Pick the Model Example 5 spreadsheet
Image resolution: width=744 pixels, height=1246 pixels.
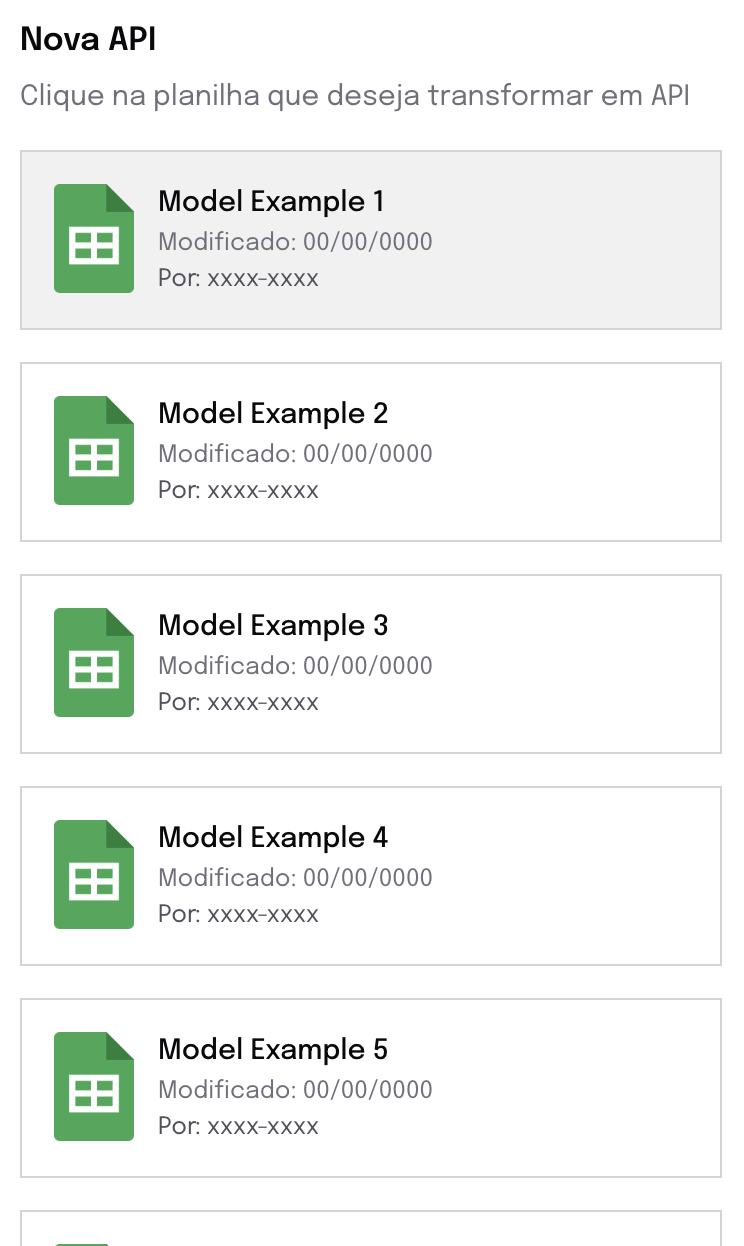pyautogui.click(x=370, y=1088)
